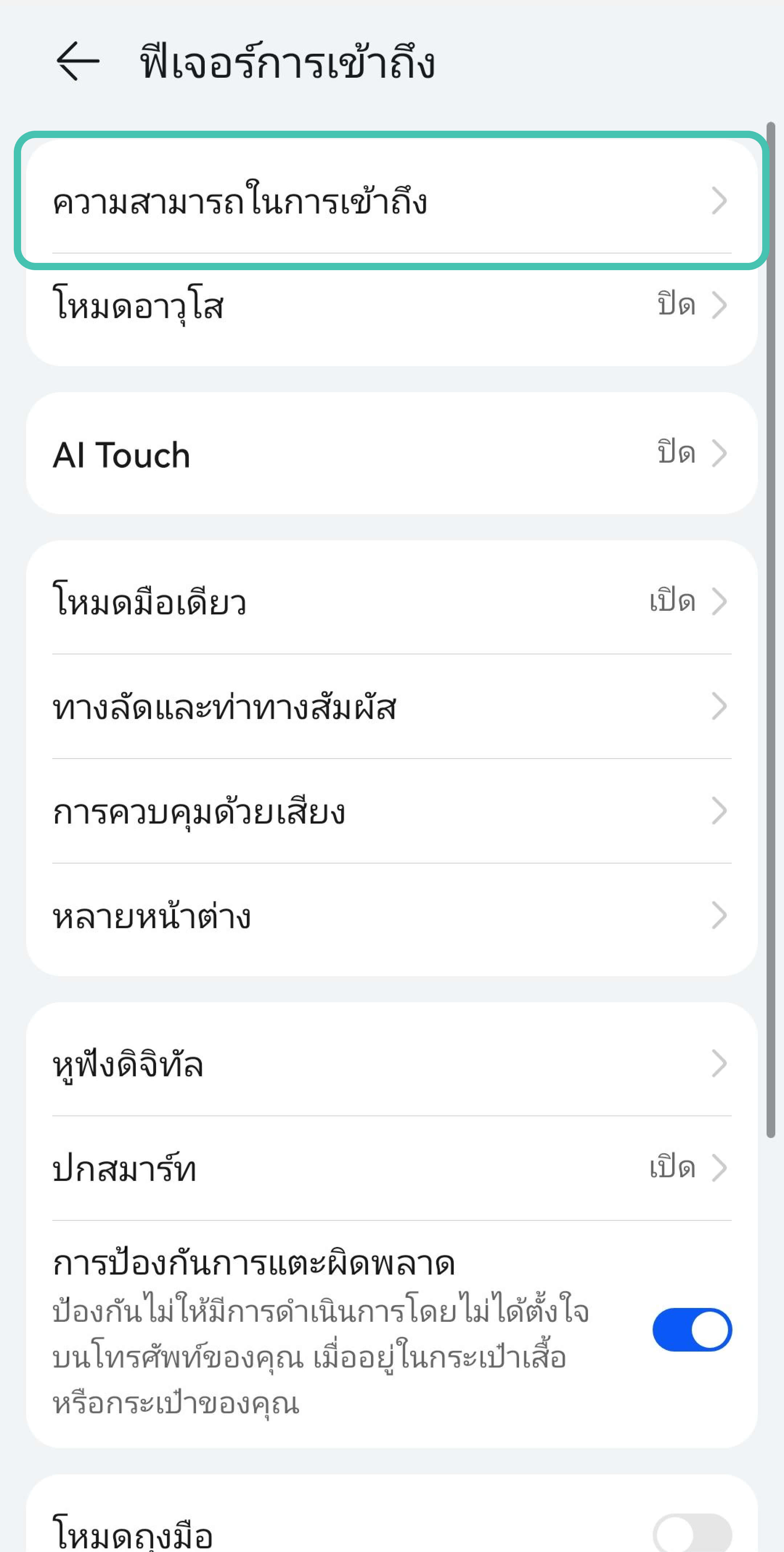
Task: Open โหมดอาวุโส settings row
Action: pyautogui.click(x=391, y=305)
